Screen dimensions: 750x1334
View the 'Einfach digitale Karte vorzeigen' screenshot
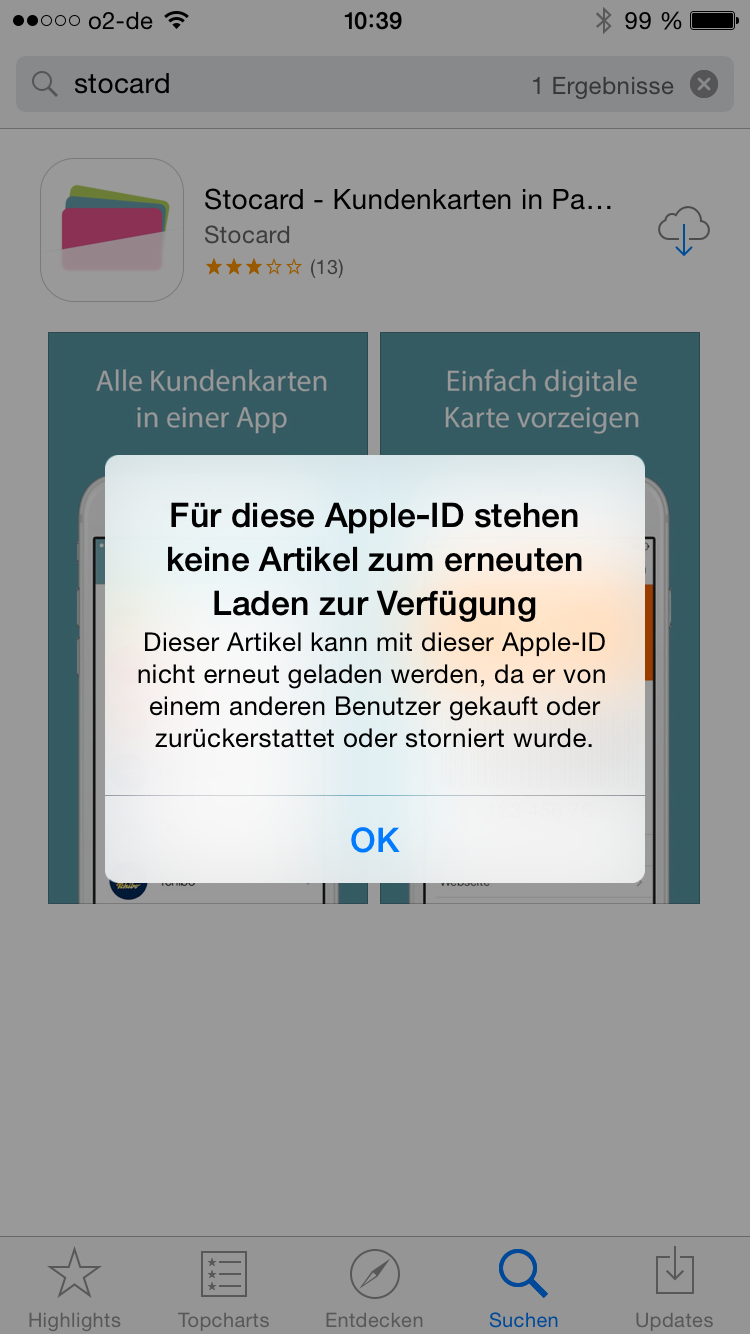[x=540, y=618]
